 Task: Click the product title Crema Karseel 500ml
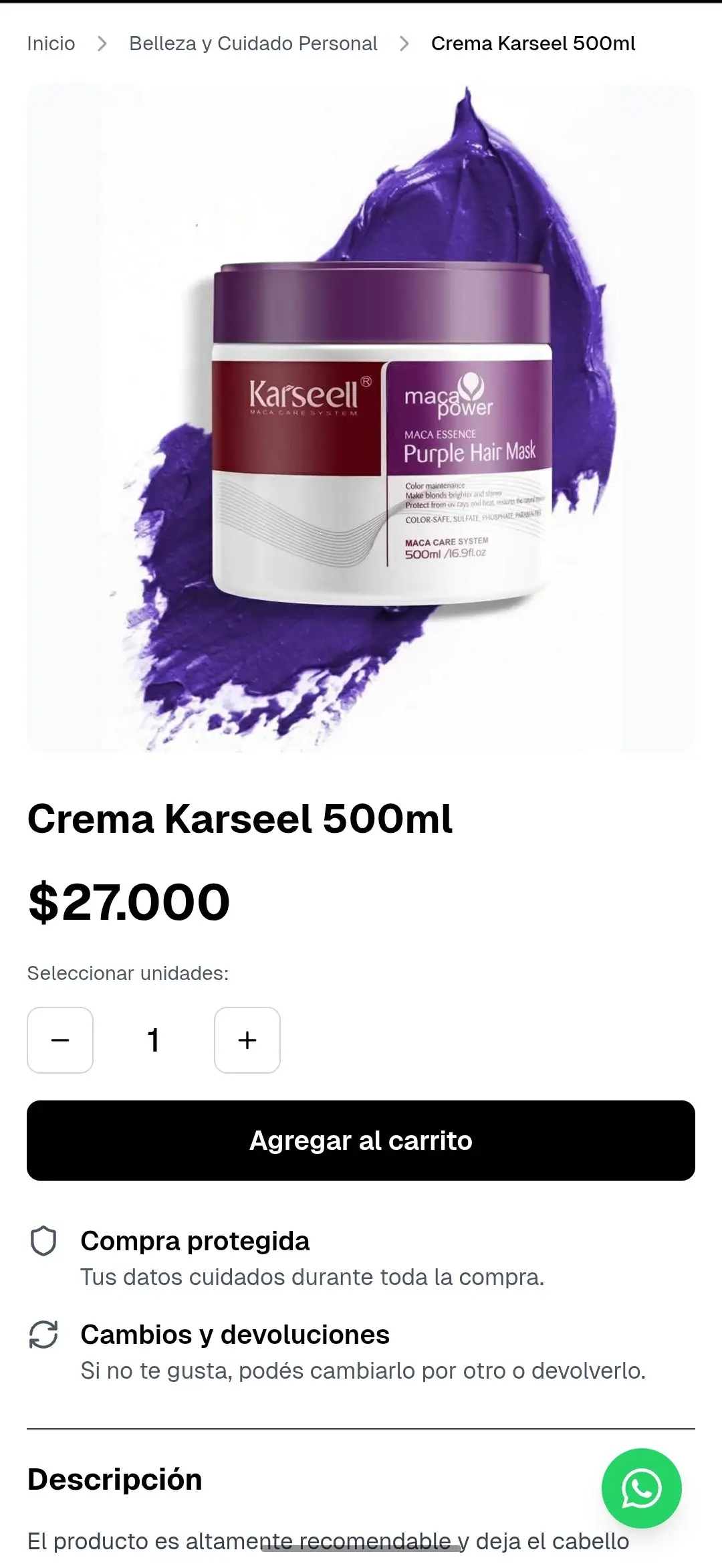(239, 819)
